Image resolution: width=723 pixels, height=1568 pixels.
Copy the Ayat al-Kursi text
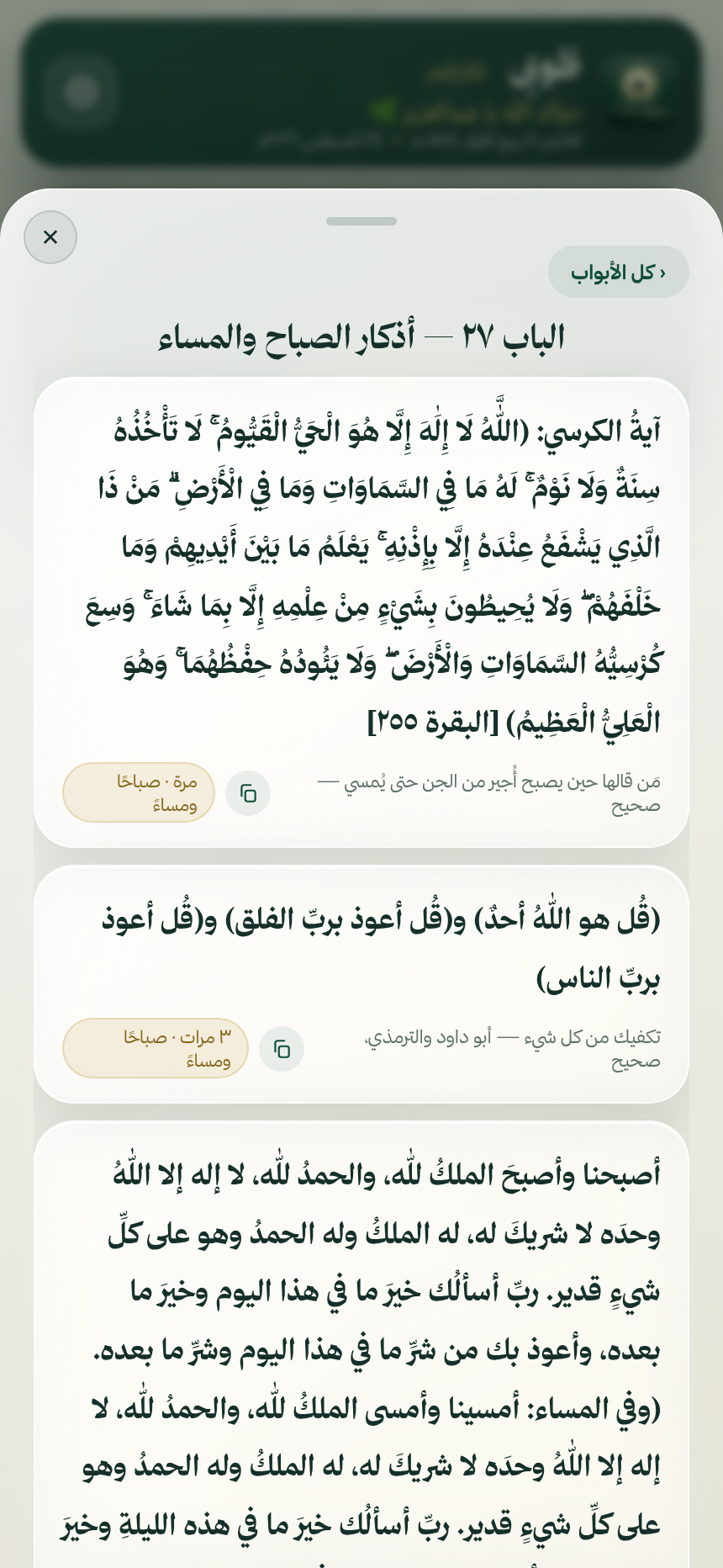(x=248, y=793)
